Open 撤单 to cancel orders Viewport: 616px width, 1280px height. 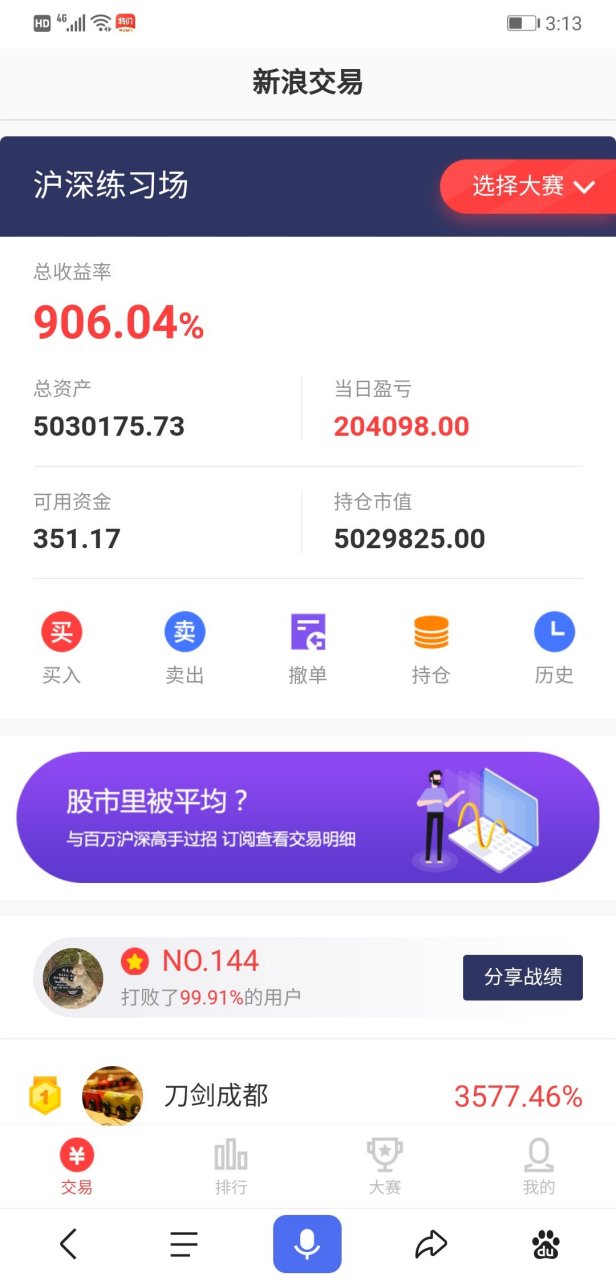point(308,648)
